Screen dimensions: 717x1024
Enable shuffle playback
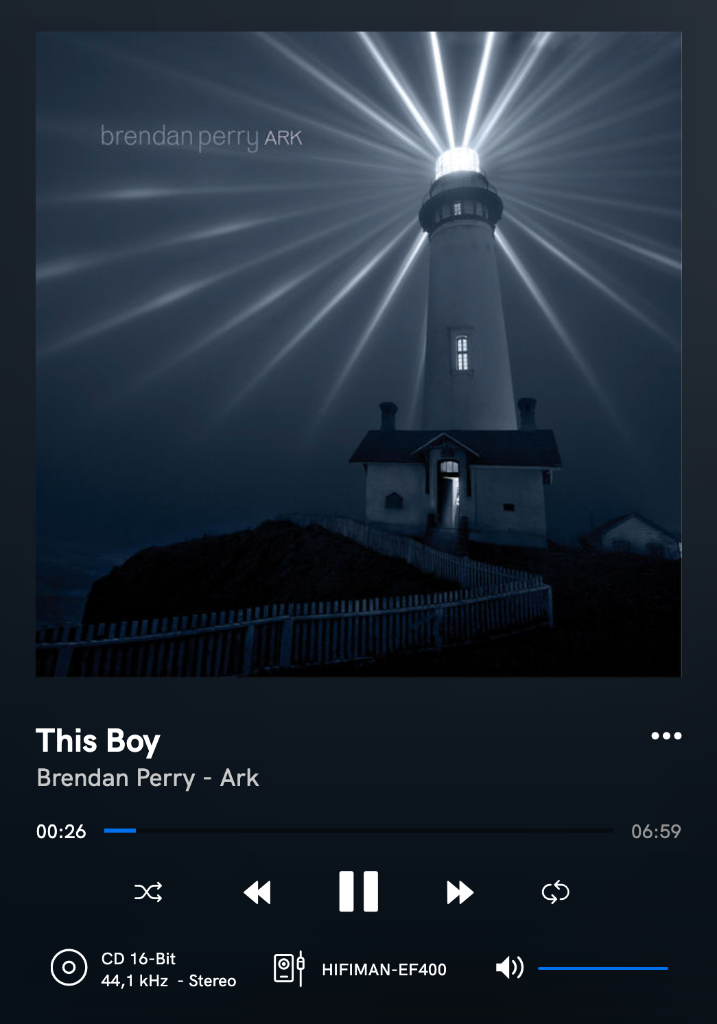(148, 892)
